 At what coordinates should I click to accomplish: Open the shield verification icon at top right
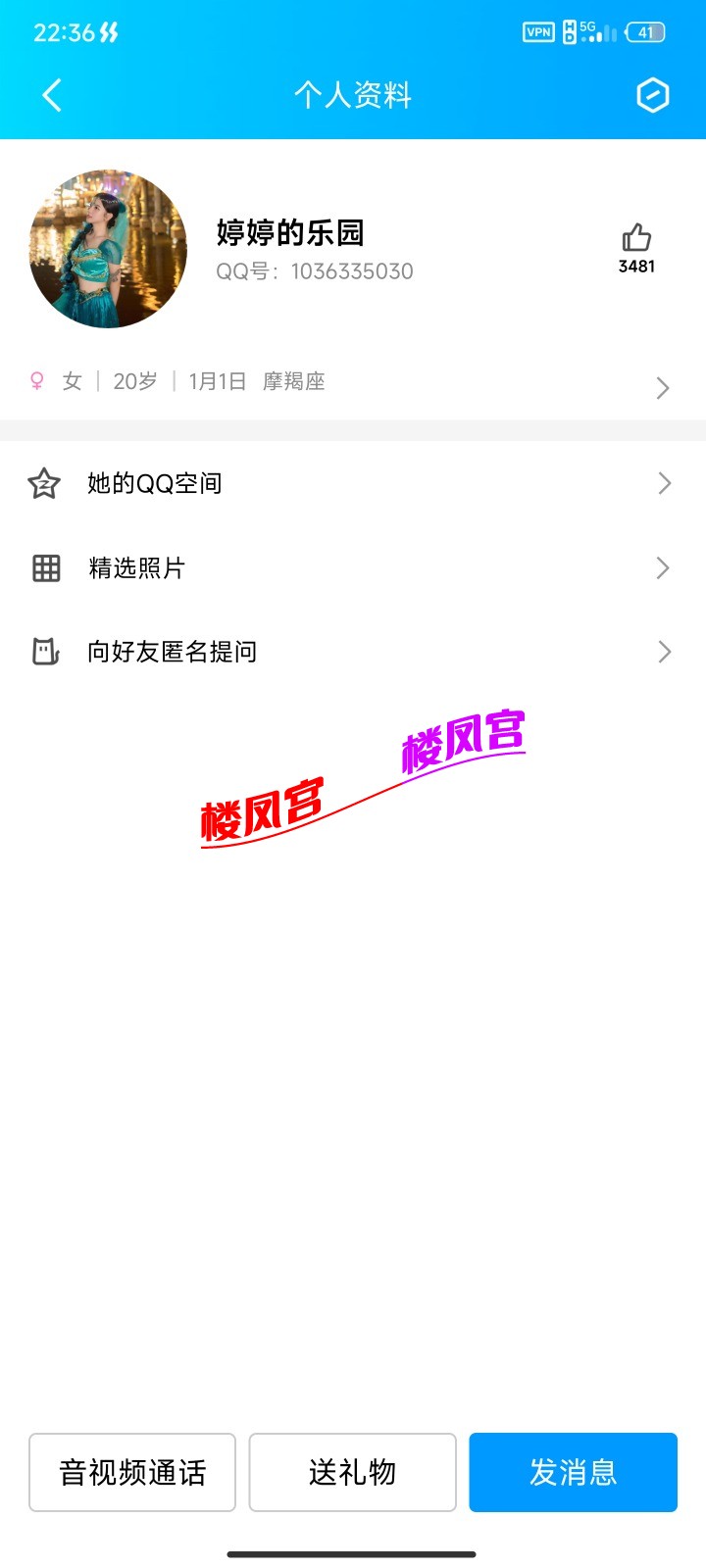(652, 95)
